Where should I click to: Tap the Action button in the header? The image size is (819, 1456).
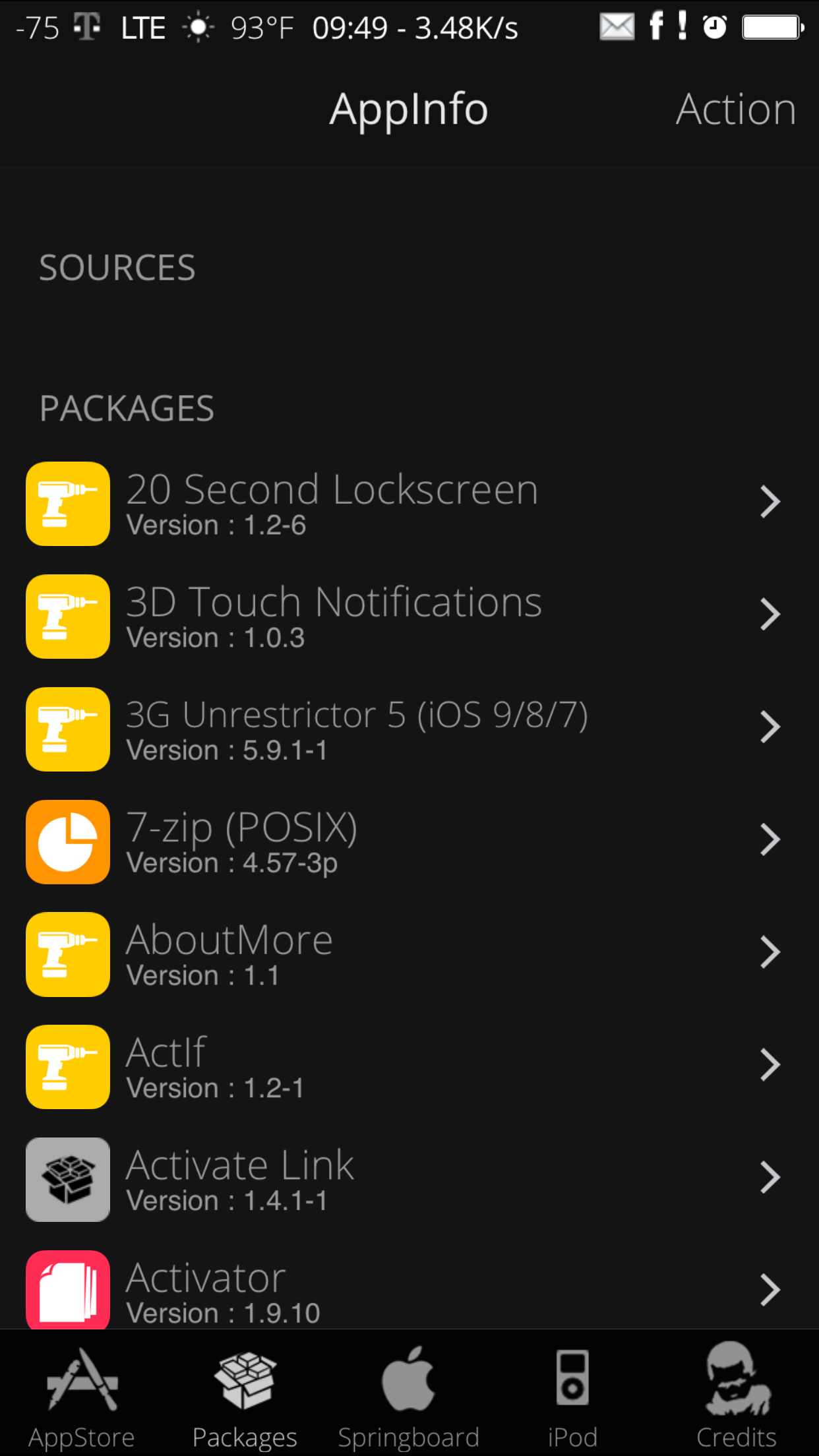pos(735,109)
